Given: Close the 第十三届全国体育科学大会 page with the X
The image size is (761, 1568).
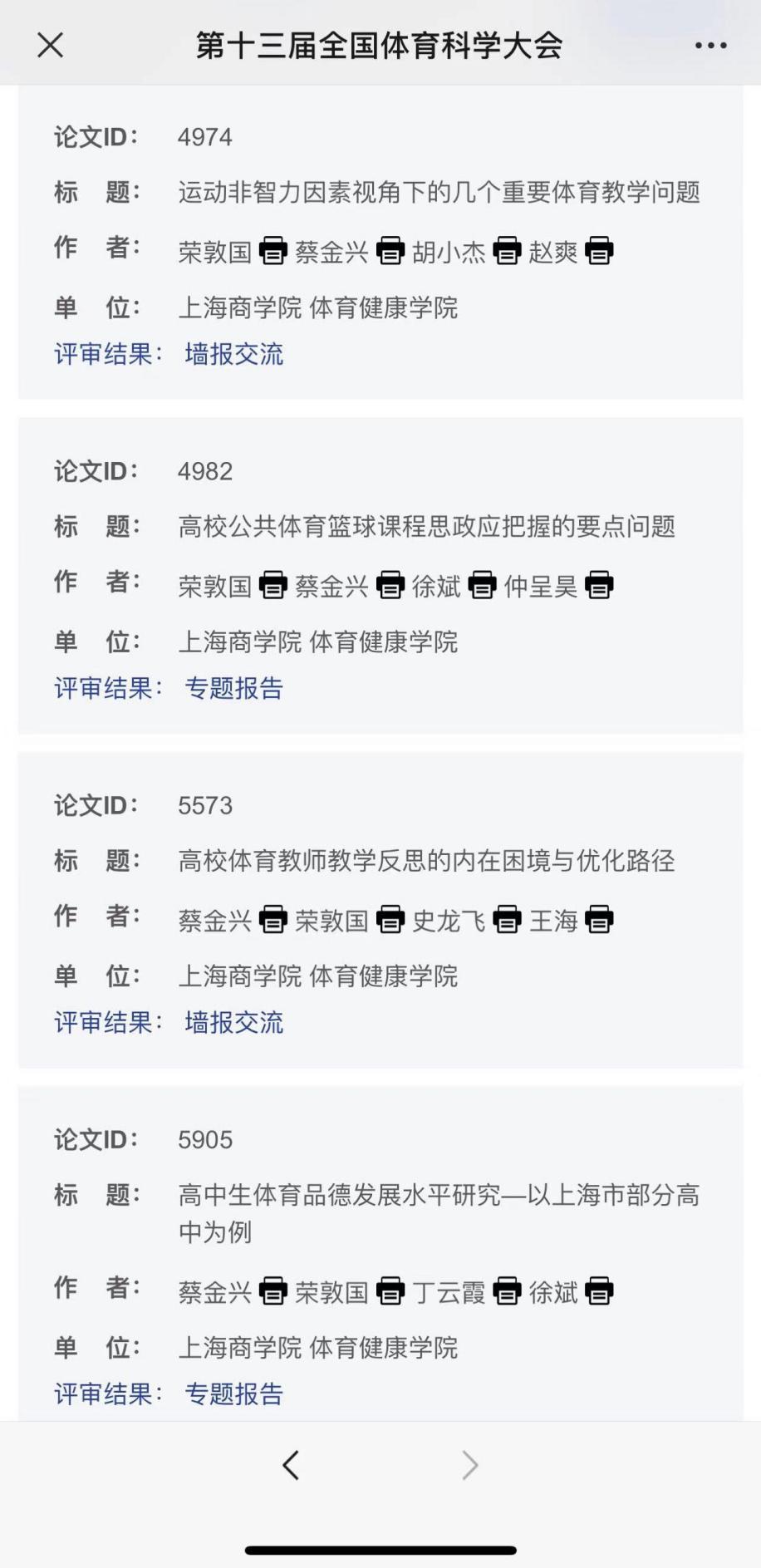Looking at the screenshot, I should pyautogui.click(x=50, y=46).
